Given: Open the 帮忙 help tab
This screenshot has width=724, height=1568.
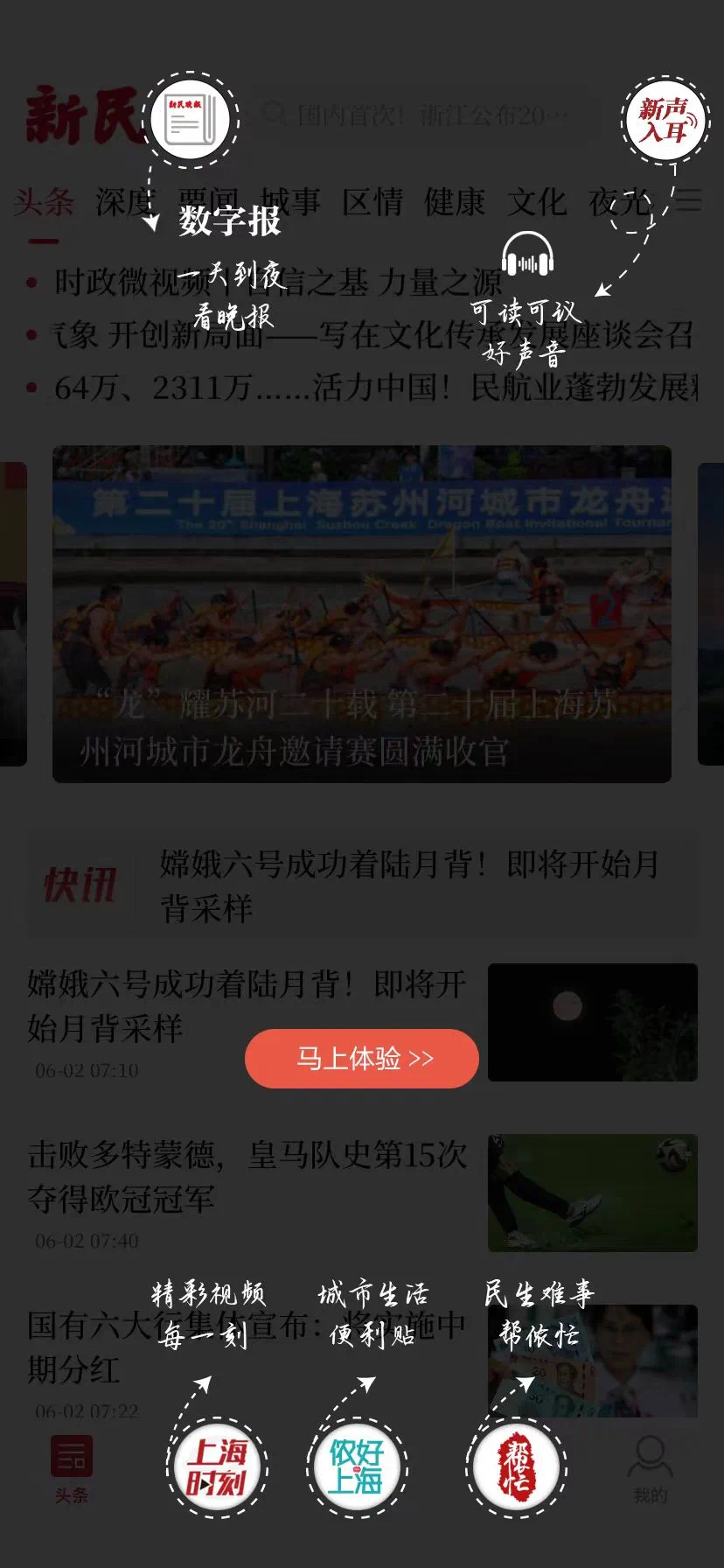Looking at the screenshot, I should (x=516, y=1467).
